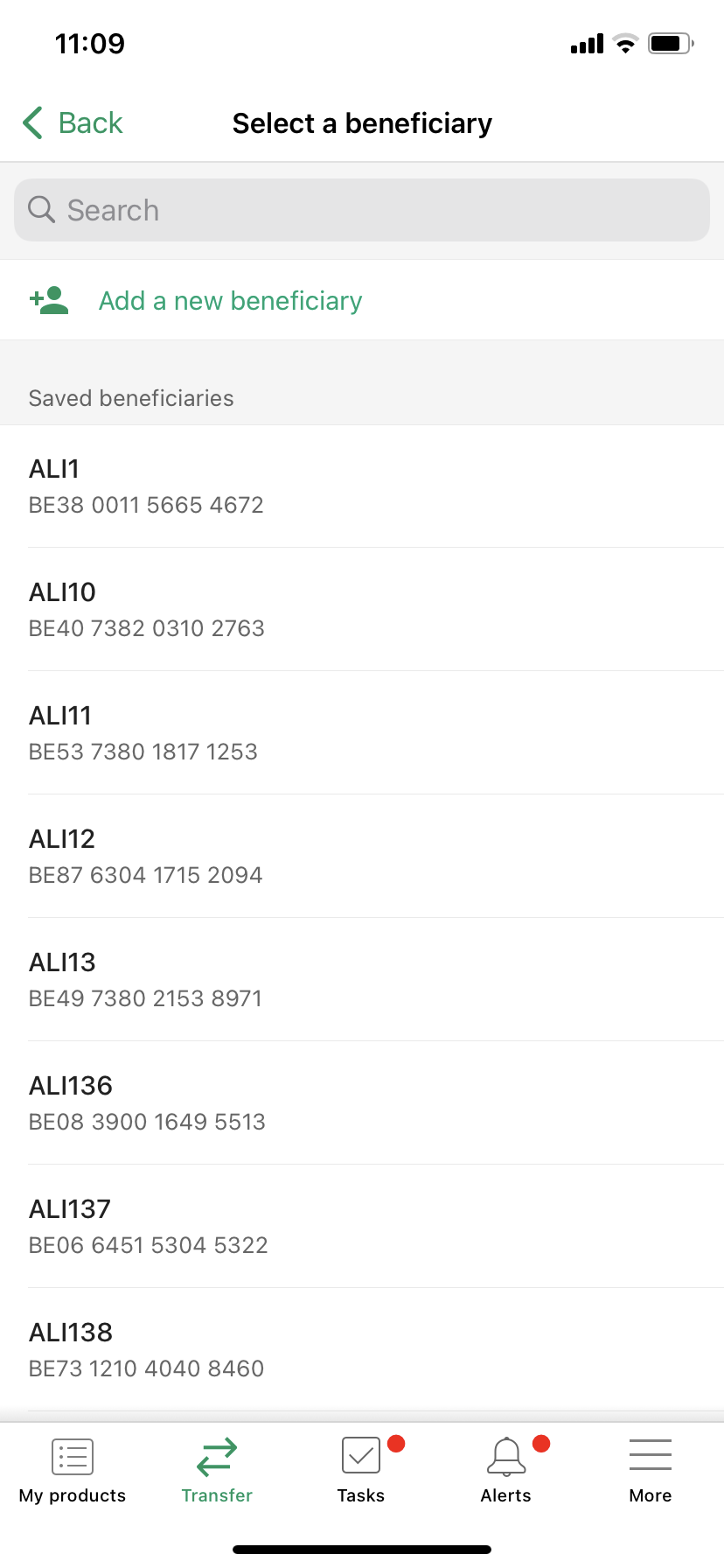Pick beneficiary ALI137

[x=362, y=1227]
